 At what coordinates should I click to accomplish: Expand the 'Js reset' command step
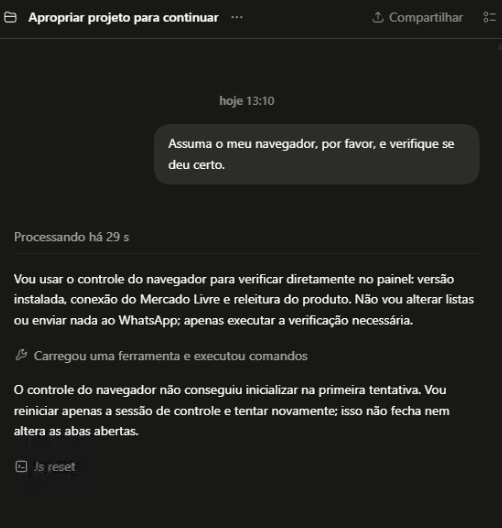pos(45,467)
